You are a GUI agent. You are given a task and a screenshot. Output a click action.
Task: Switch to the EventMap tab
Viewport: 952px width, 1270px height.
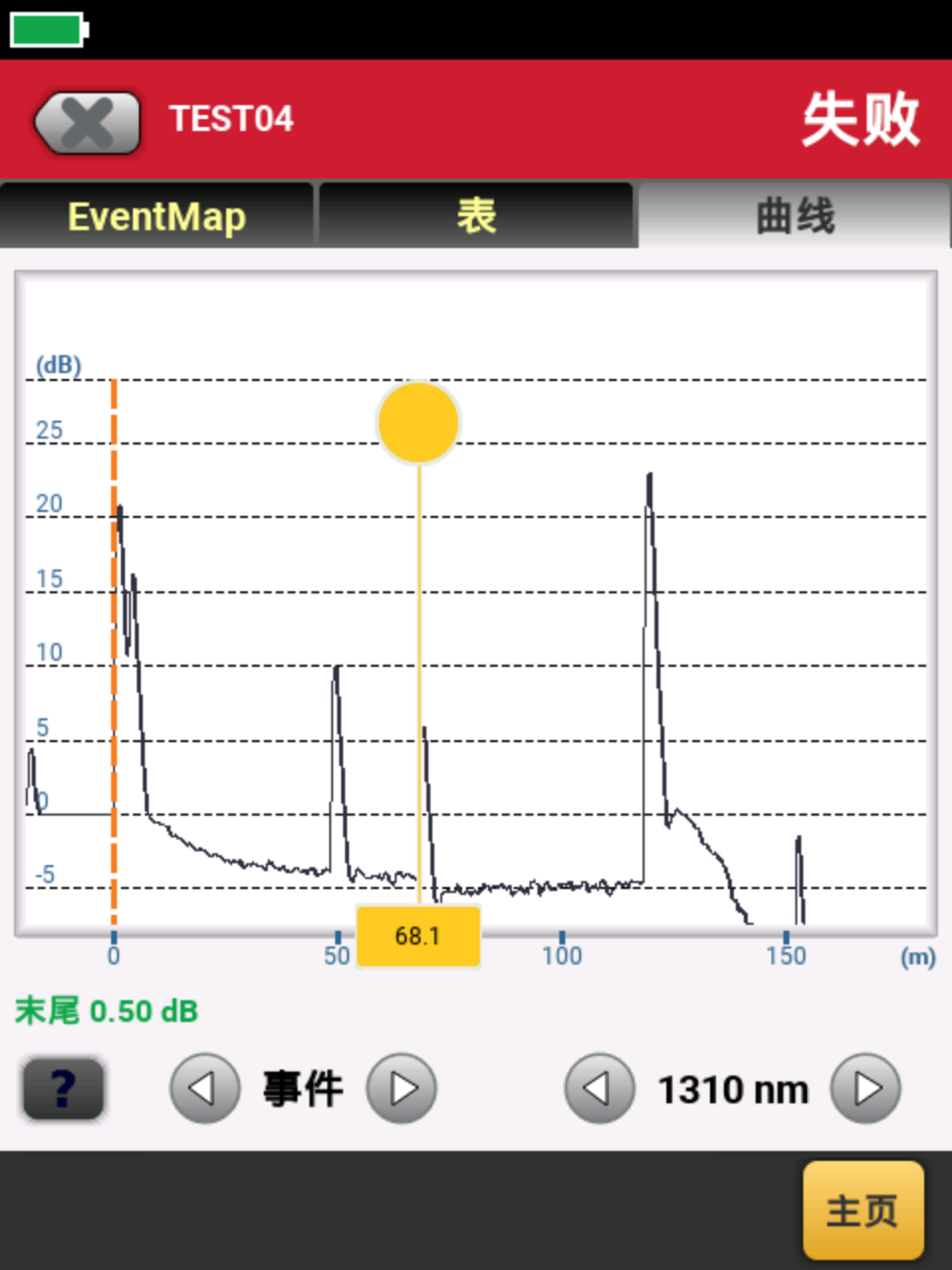click(157, 216)
